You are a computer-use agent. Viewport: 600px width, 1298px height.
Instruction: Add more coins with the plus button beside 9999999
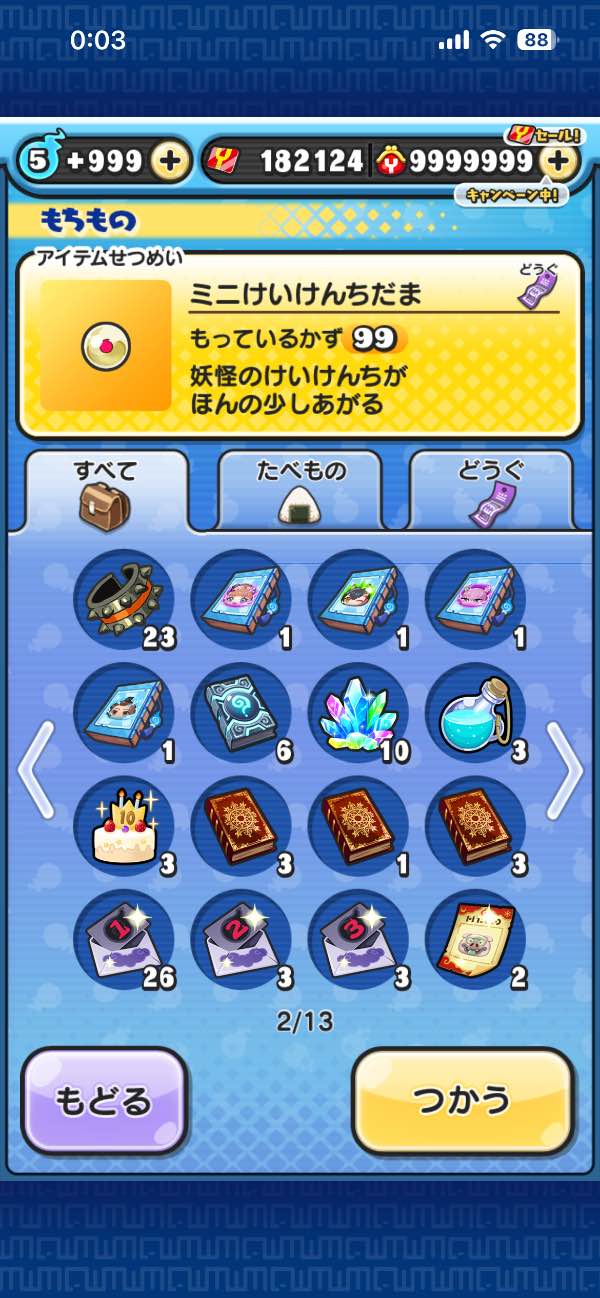(560, 161)
